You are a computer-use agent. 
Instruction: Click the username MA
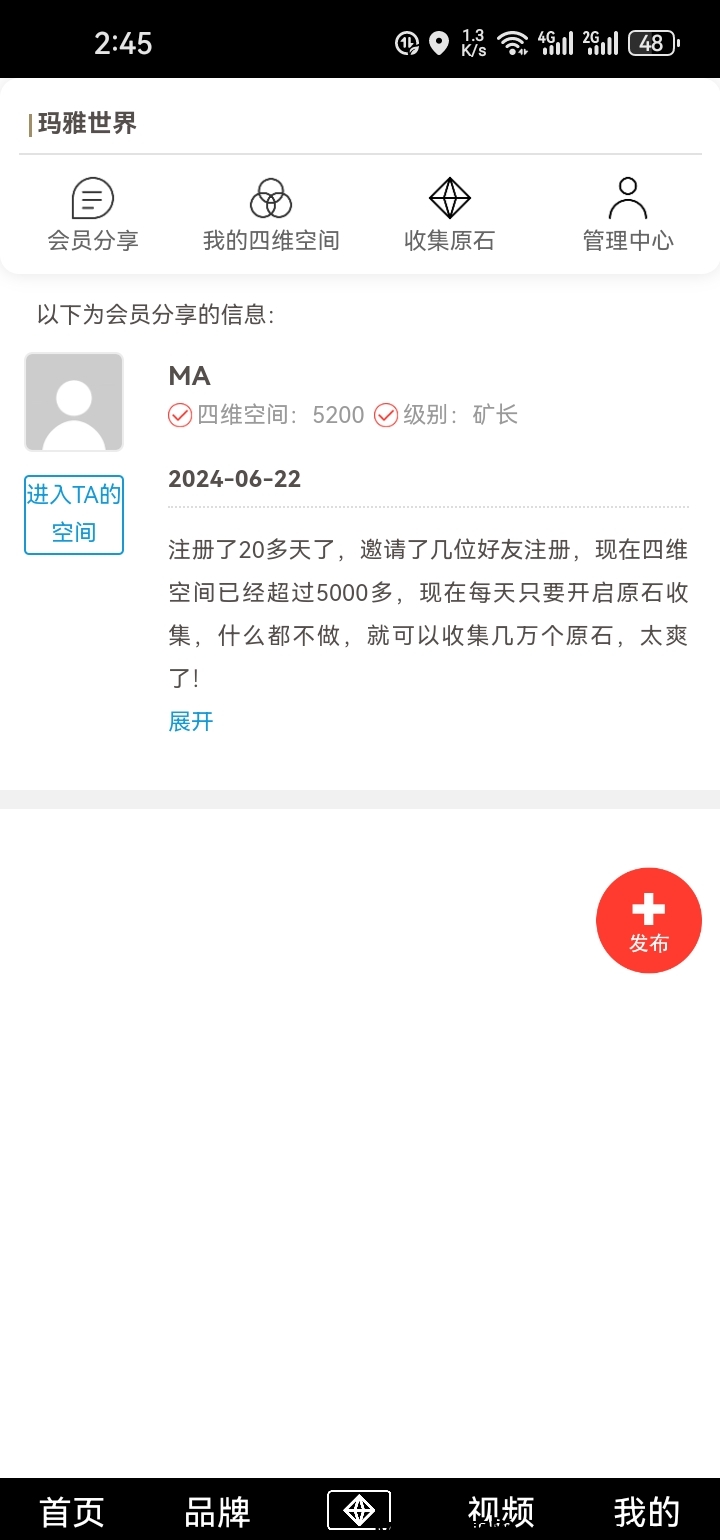coord(189,377)
